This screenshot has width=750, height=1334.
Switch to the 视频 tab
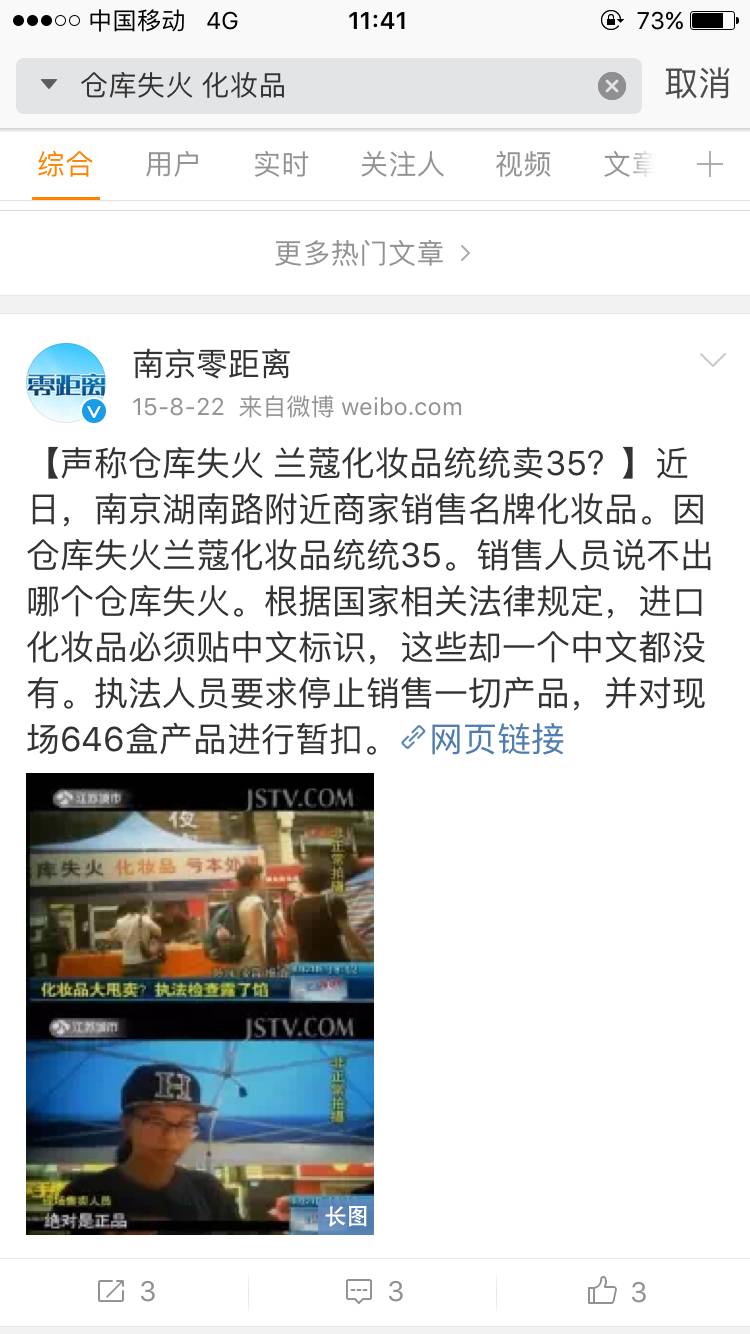coord(523,164)
